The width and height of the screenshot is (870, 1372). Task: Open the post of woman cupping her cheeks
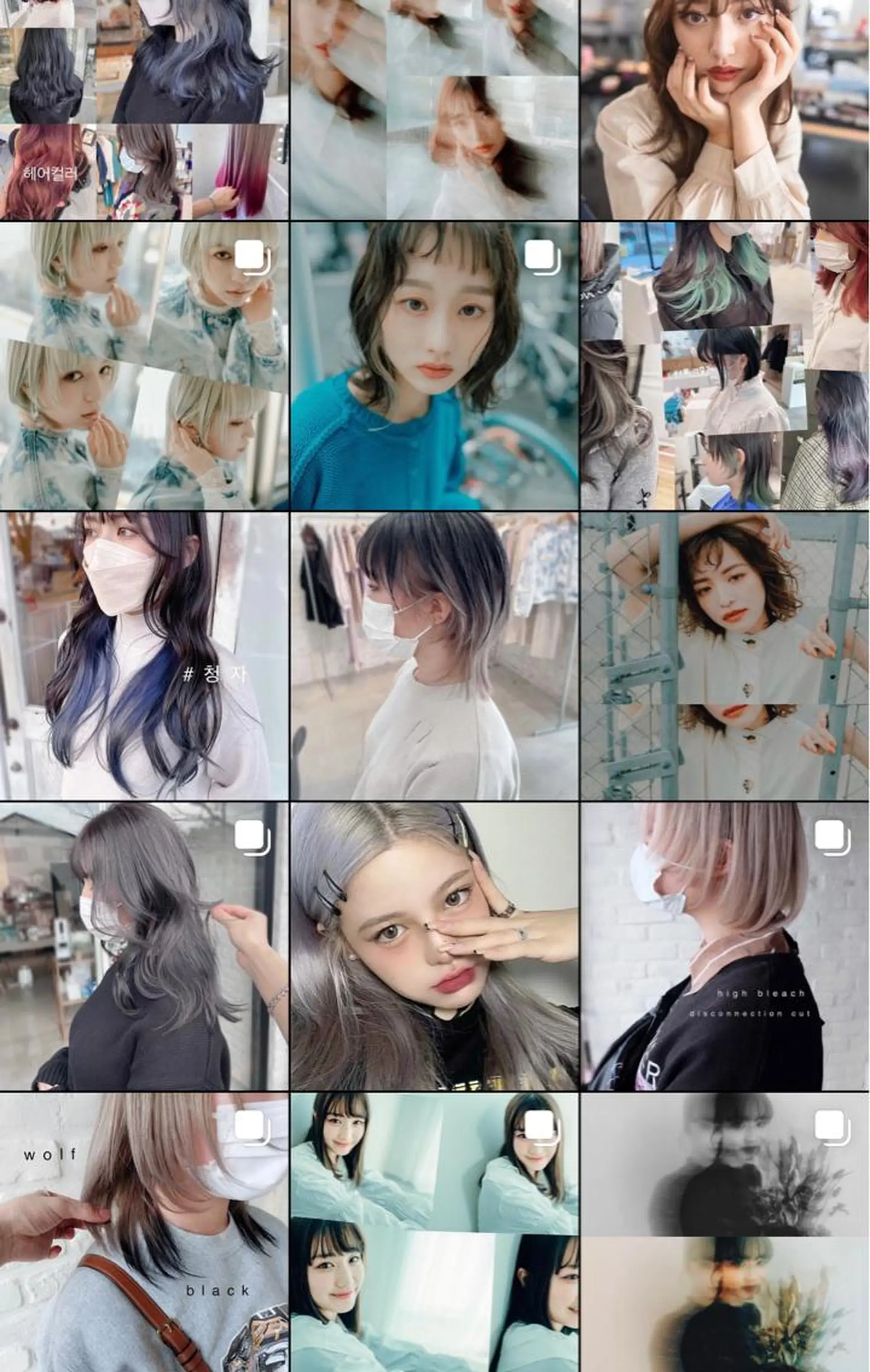[725, 110]
